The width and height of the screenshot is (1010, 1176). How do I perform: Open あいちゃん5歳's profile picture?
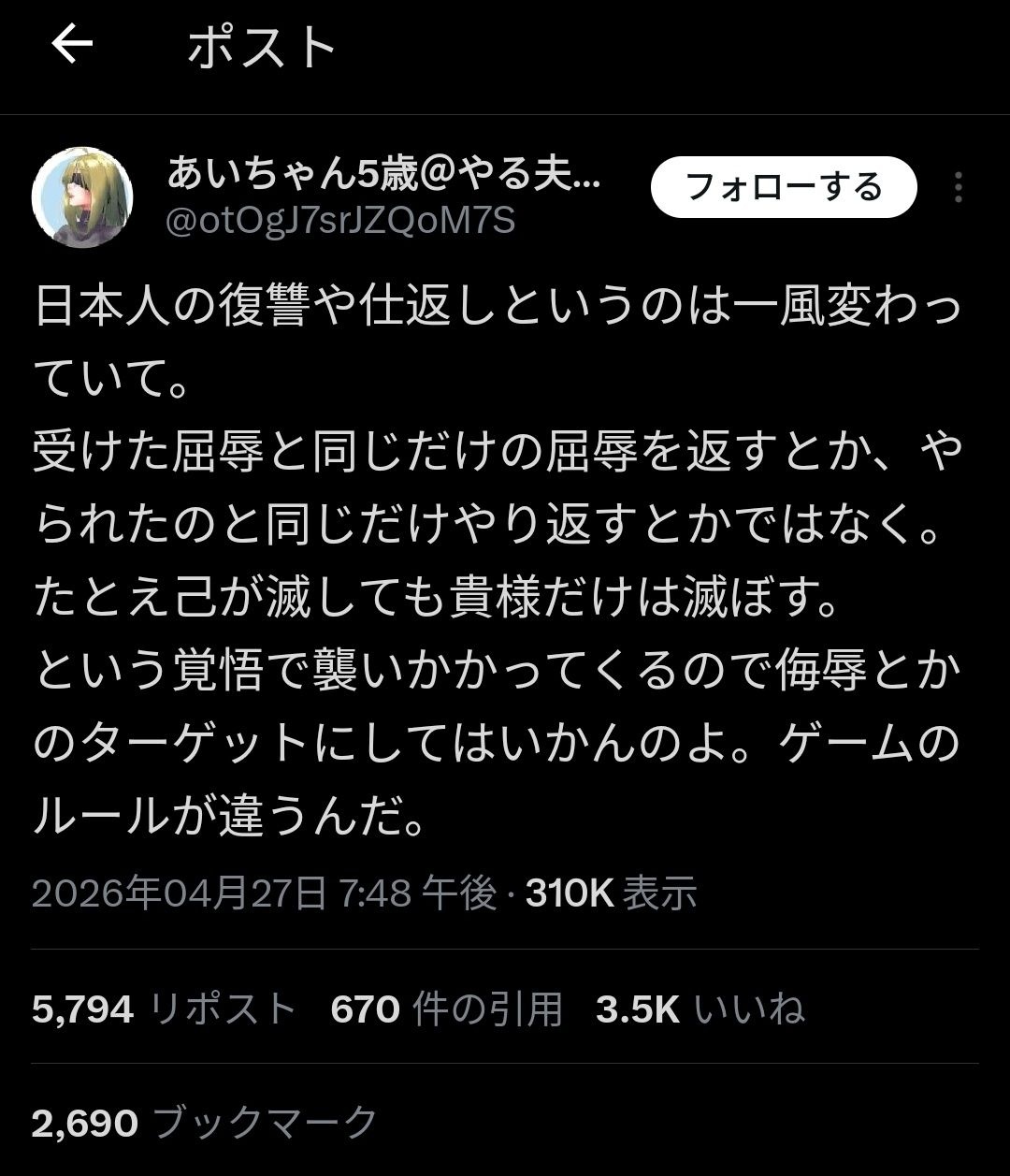(82, 197)
